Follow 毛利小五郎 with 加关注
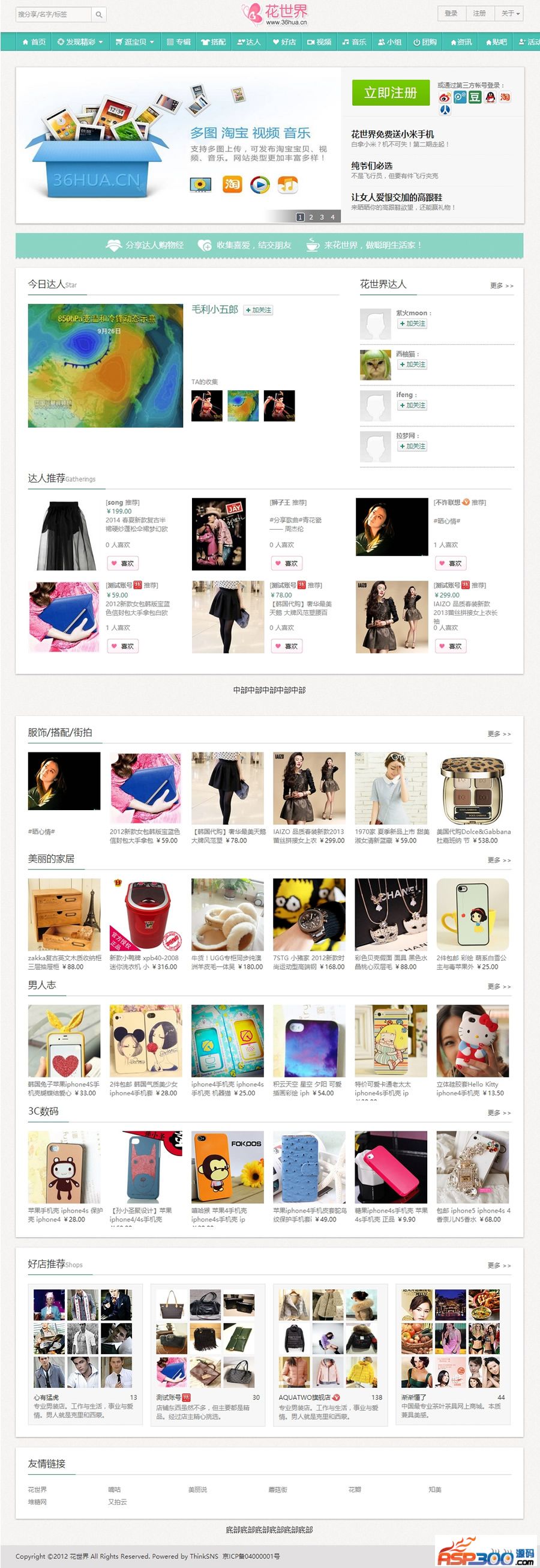Viewport: 540px width, 1568px height. [x=259, y=310]
